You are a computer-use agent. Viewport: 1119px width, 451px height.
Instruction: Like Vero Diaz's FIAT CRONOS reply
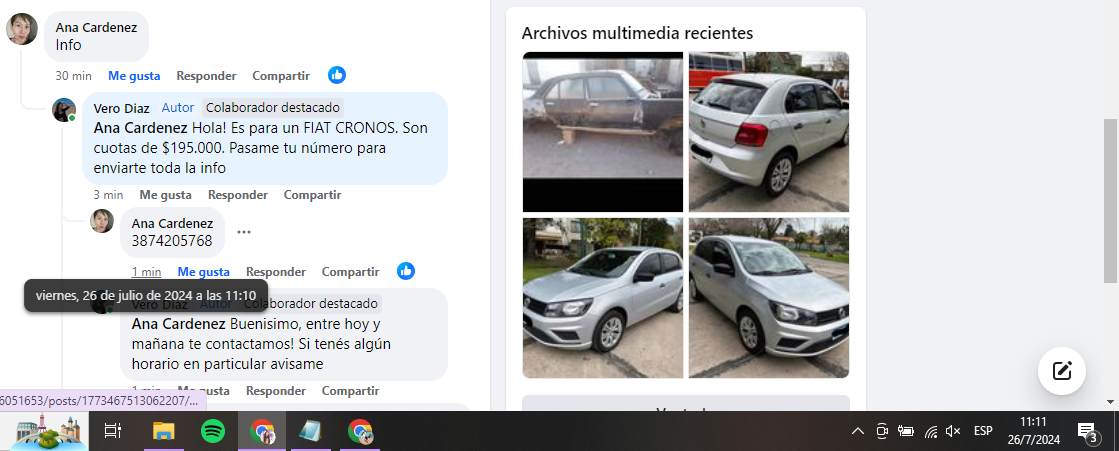[165, 195]
